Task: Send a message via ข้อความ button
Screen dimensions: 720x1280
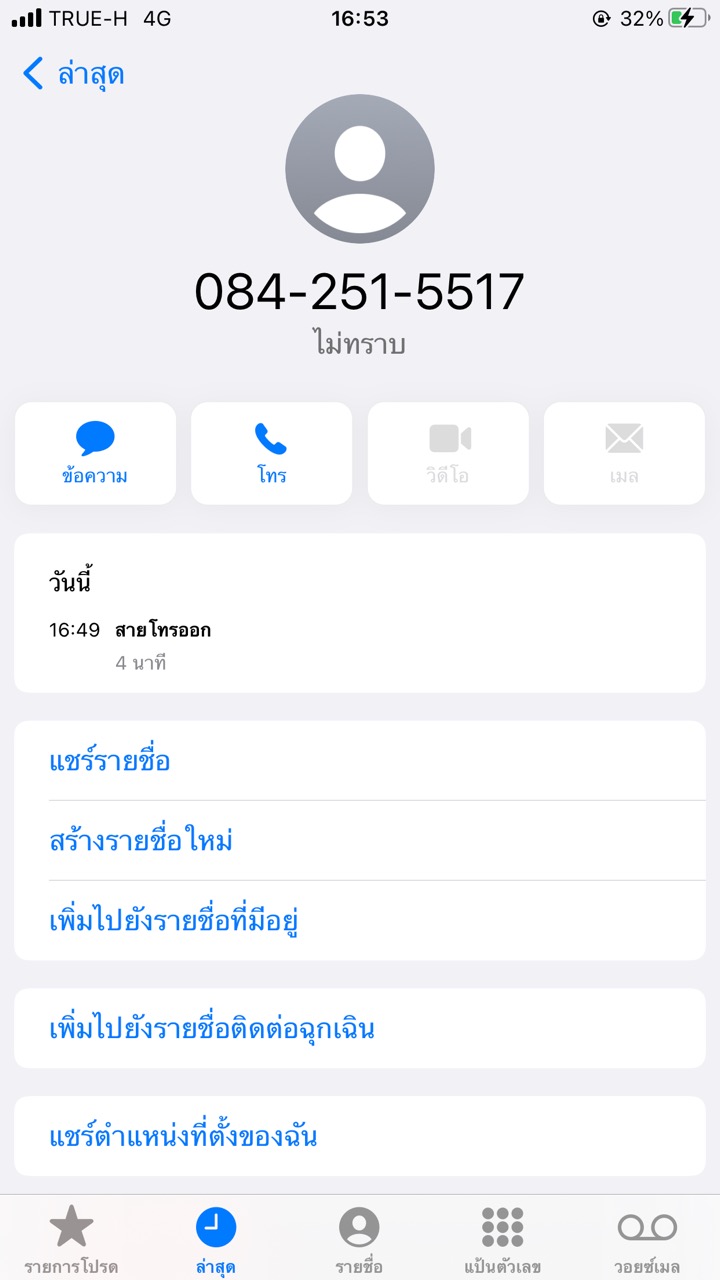Action: coord(95,453)
